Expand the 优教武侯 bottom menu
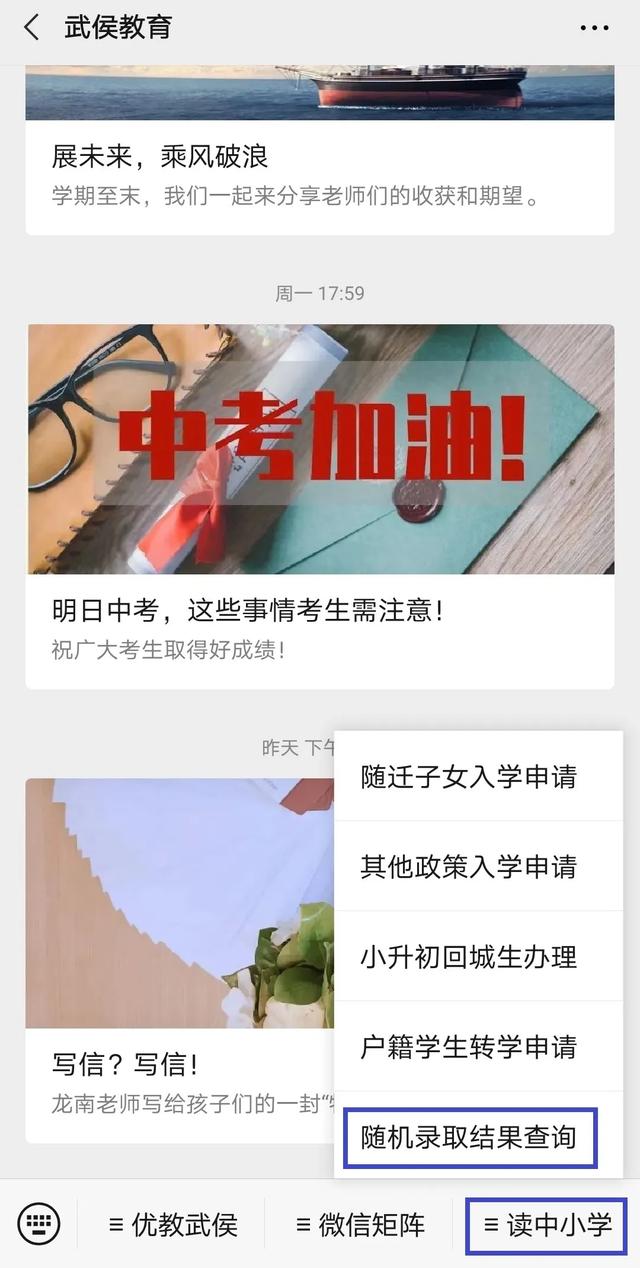Image resolution: width=640 pixels, height=1268 pixels. point(173,1225)
